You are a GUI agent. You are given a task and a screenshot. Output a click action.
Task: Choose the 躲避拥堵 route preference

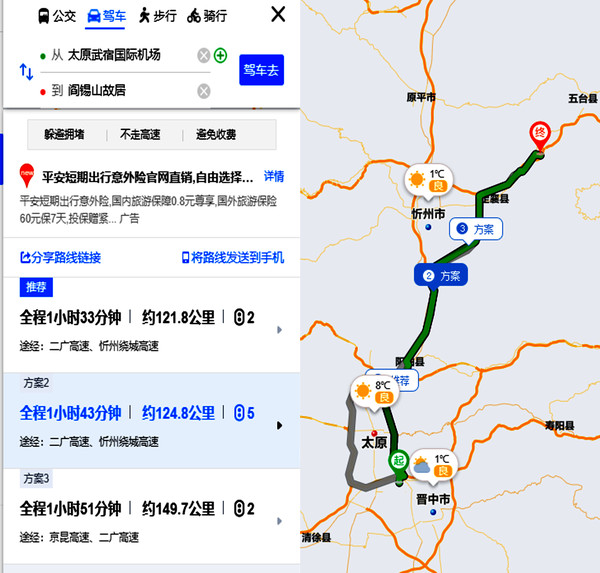coord(64,134)
